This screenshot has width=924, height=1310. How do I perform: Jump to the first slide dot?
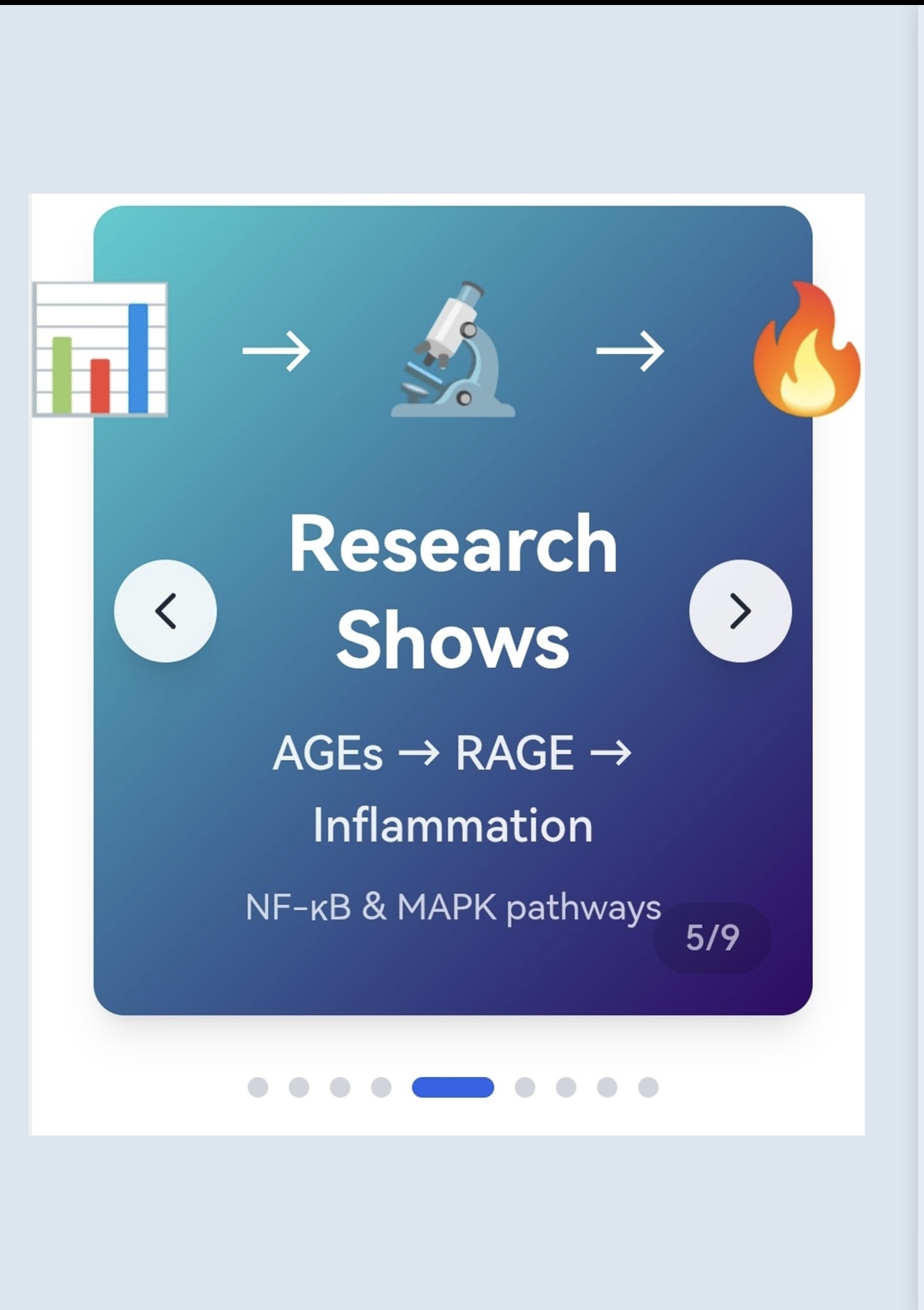[258, 1087]
